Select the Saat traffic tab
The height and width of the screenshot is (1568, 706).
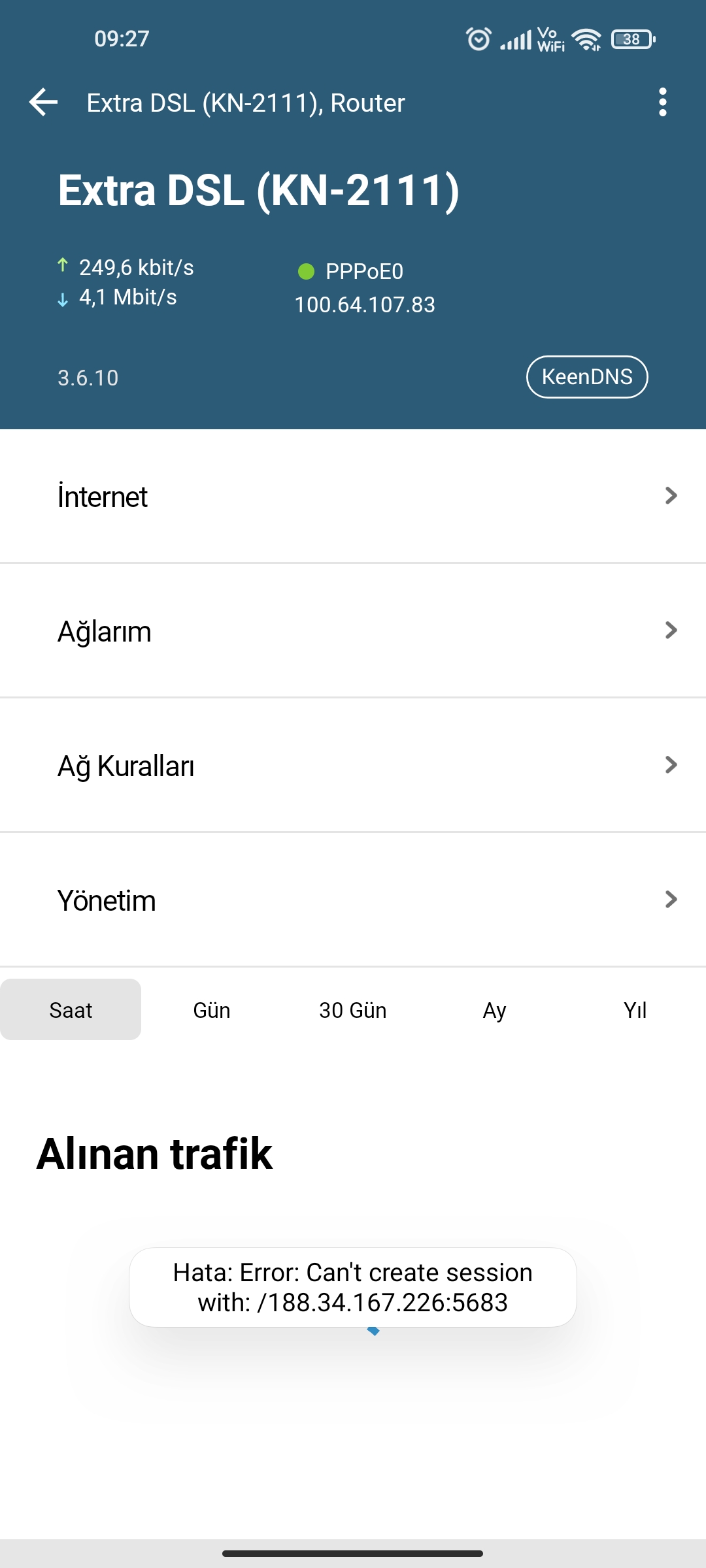71,1009
